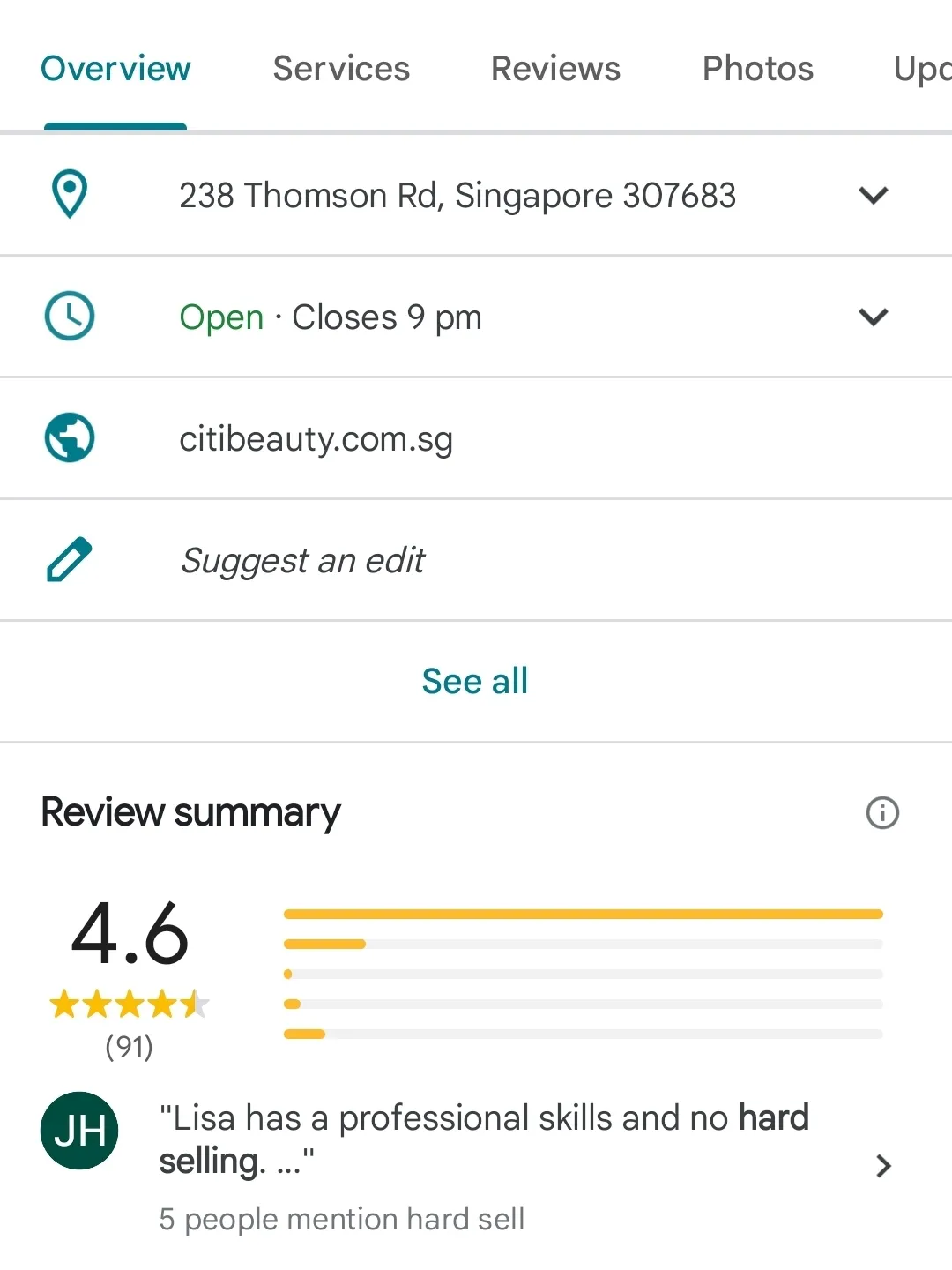Tap Suggest an edit
The width and height of the screenshot is (952, 1270).
coord(302,560)
